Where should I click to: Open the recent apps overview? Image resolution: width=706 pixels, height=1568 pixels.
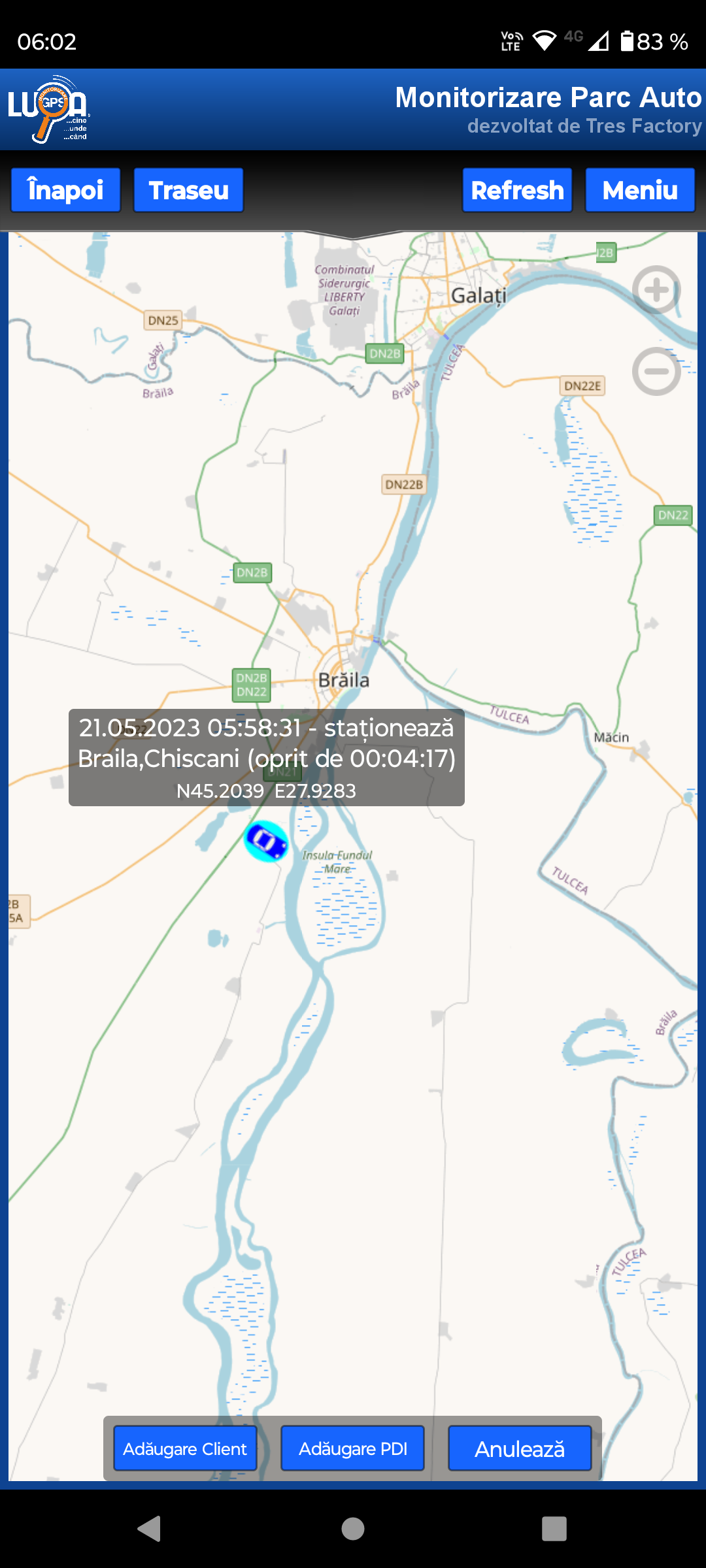coord(554,1529)
